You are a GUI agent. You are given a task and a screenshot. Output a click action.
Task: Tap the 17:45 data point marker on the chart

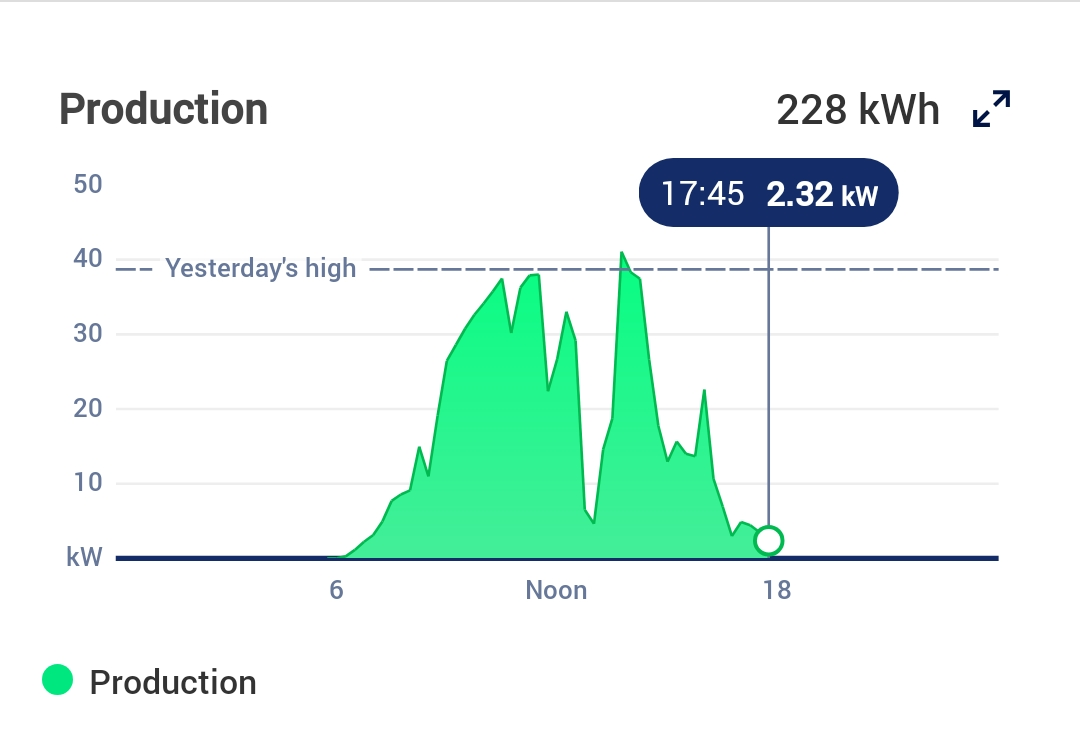[768, 540]
